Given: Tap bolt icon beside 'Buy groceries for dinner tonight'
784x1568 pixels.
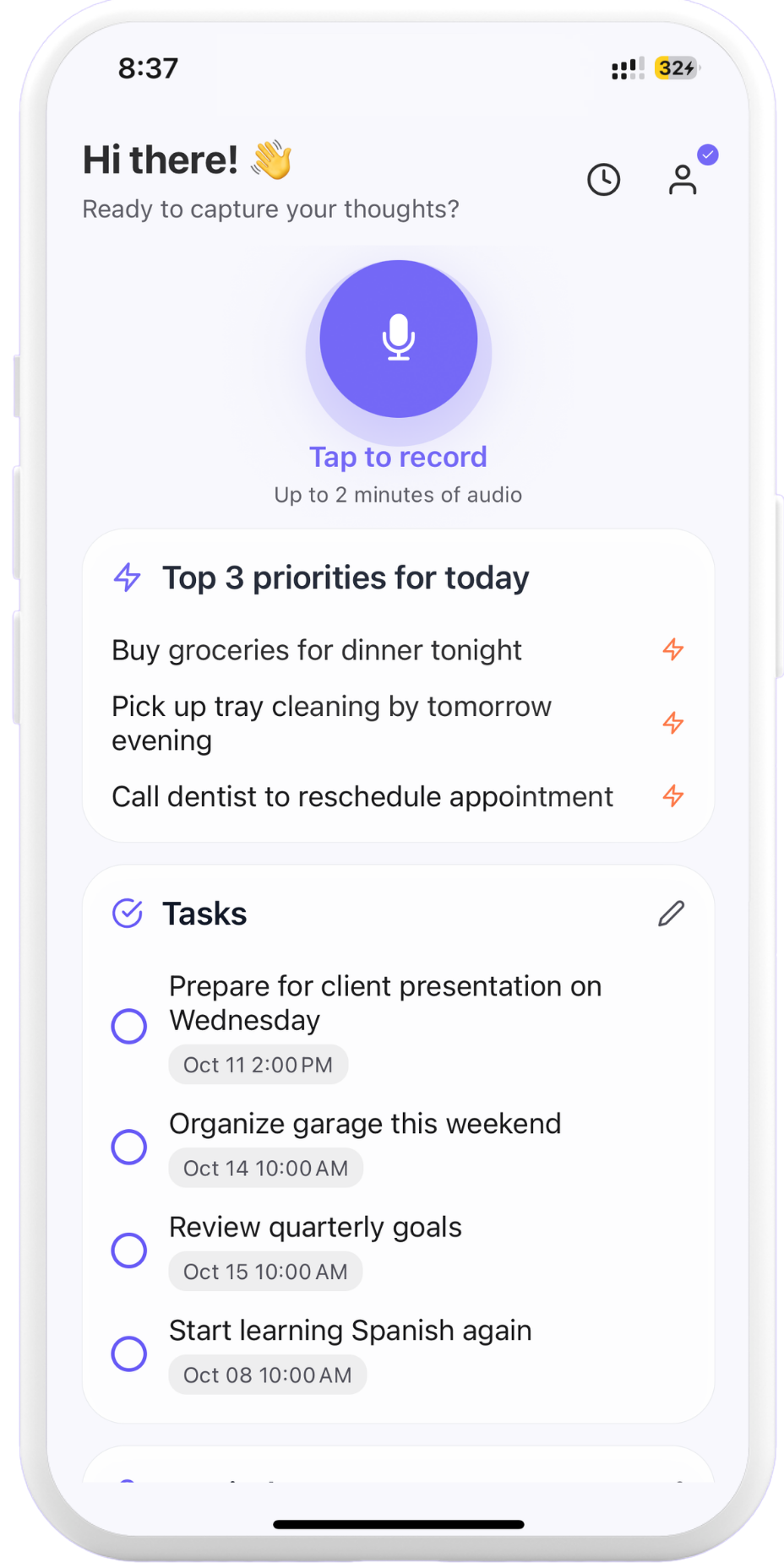Looking at the screenshot, I should pos(672,649).
